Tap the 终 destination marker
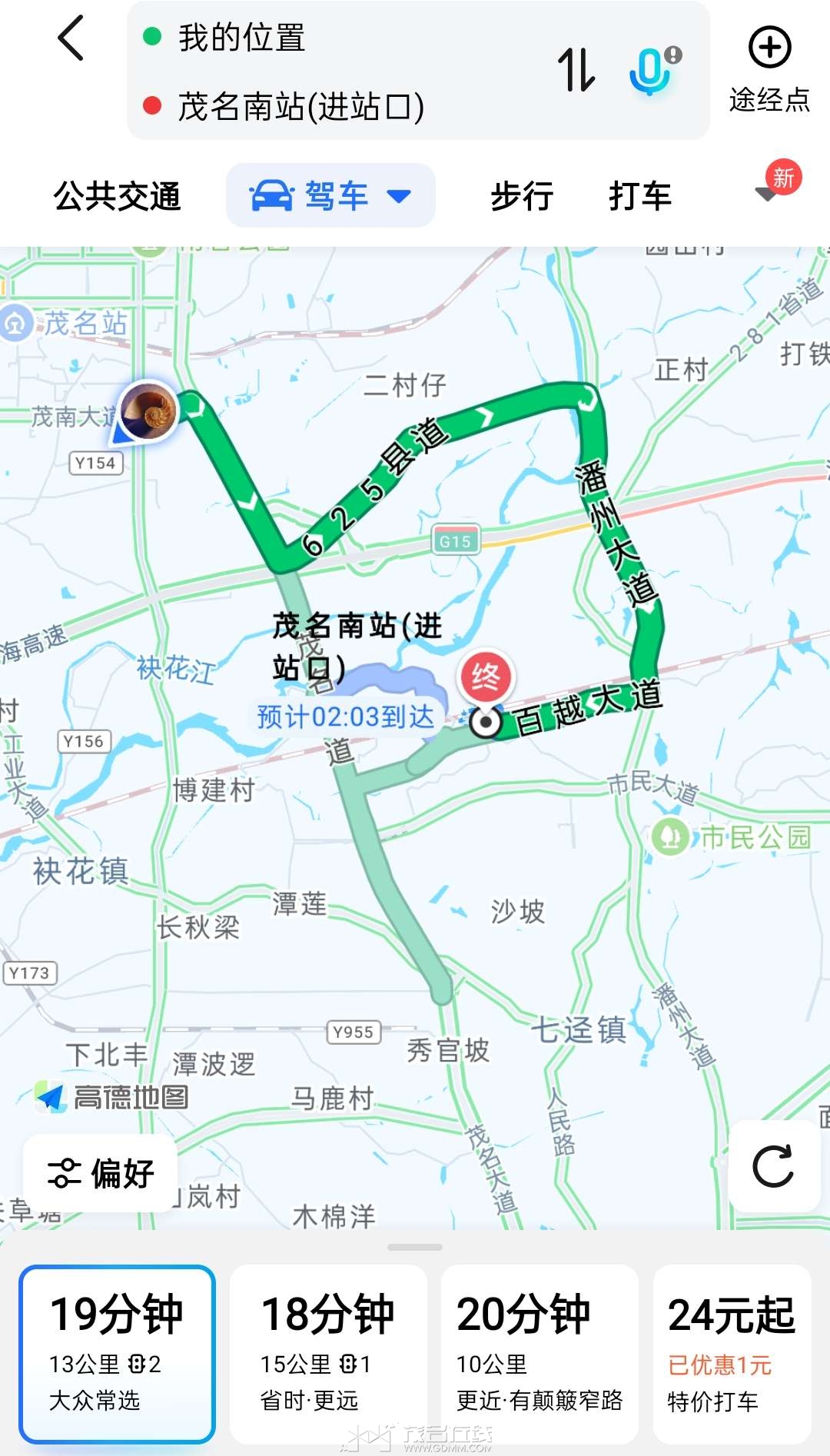Image resolution: width=830 pixels, height=1456 pixels. pyautogui.click(x=487, y=678)
